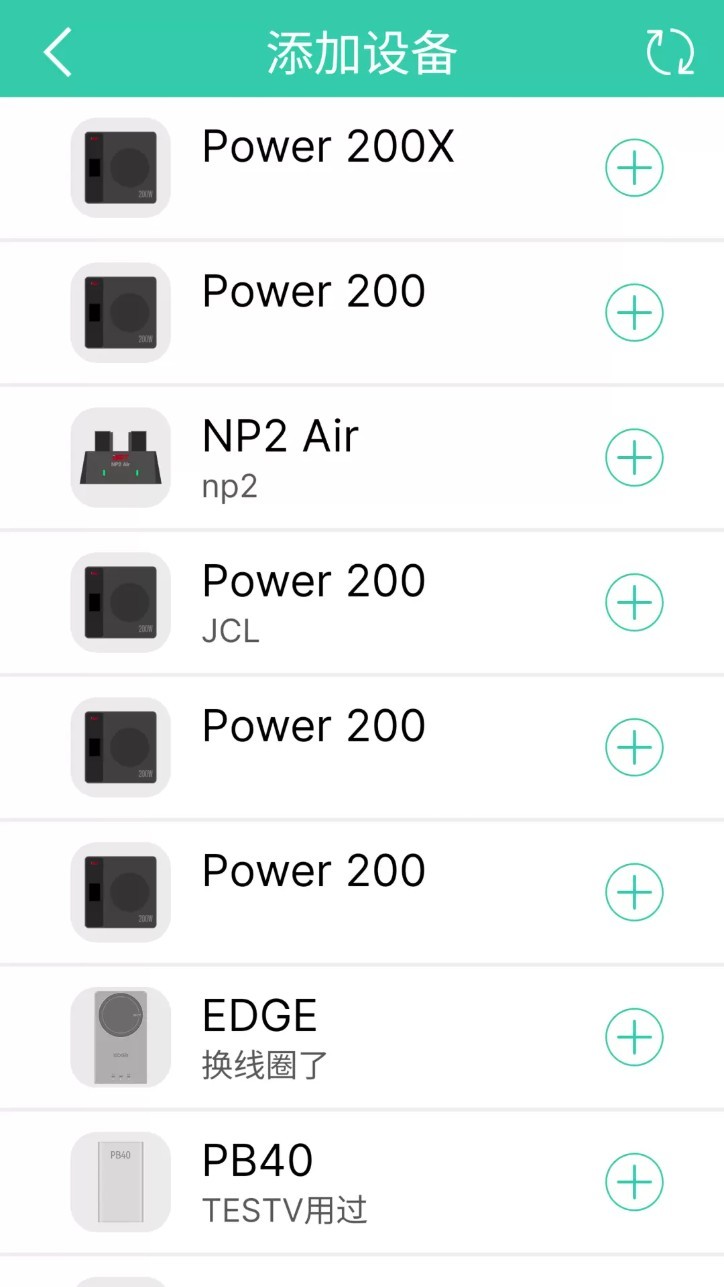
Task: Tap the PB40 power bank thumbnail image
Action: click(x=120, y=1181)
